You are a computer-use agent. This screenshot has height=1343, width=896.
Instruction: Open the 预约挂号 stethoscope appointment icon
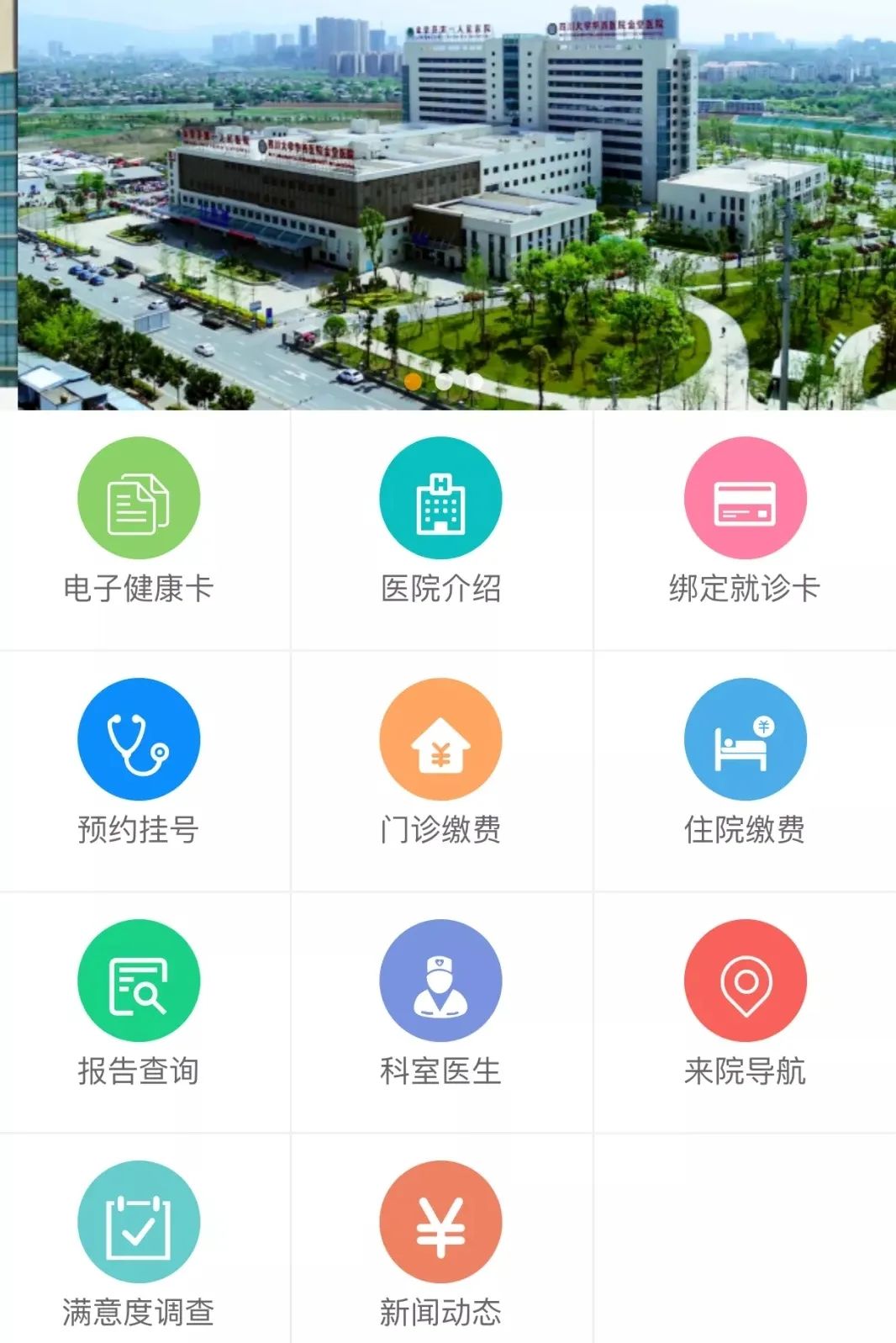pos(139,738)
